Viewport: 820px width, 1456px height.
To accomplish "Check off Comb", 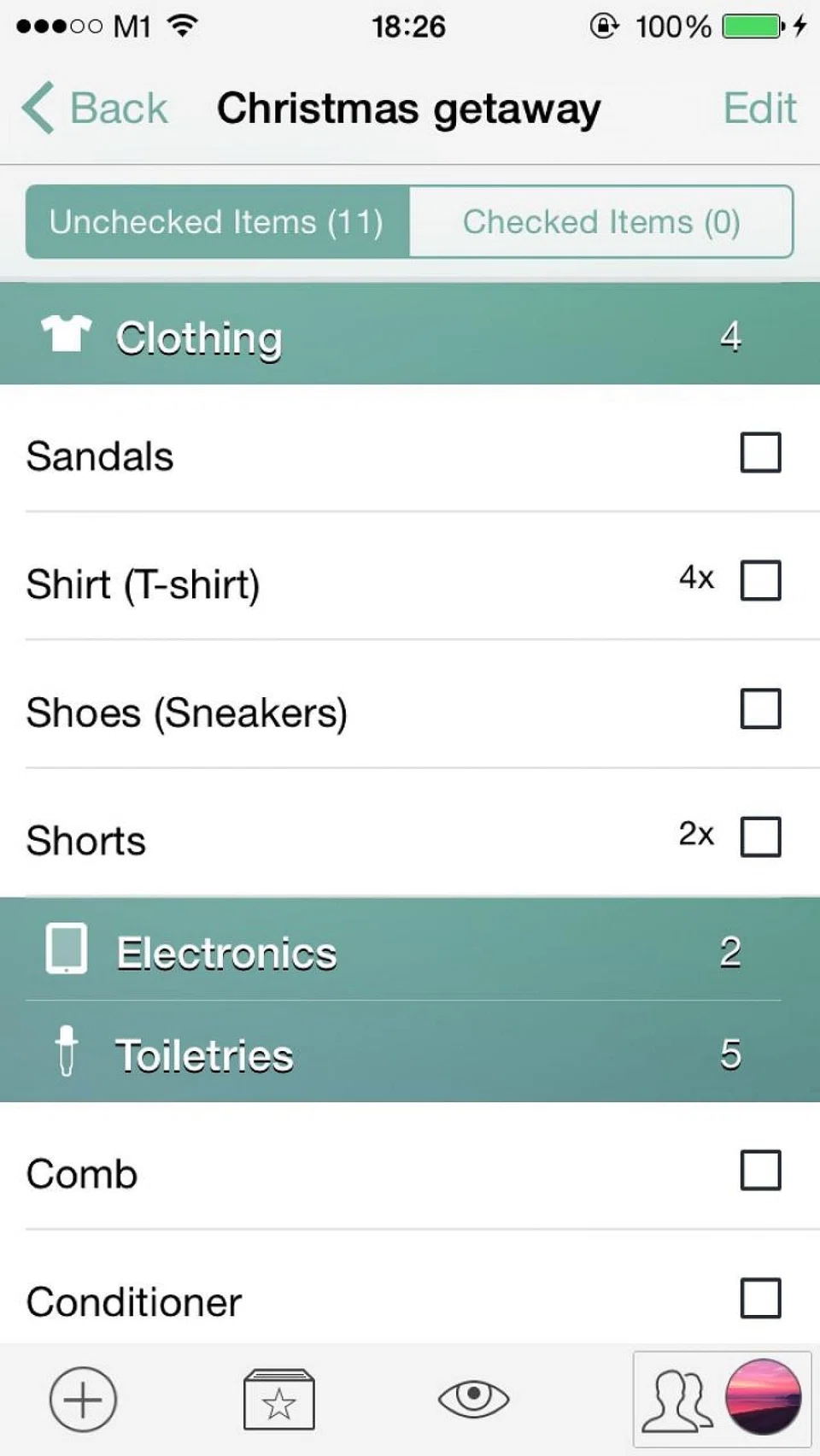I will (759, 1171).
